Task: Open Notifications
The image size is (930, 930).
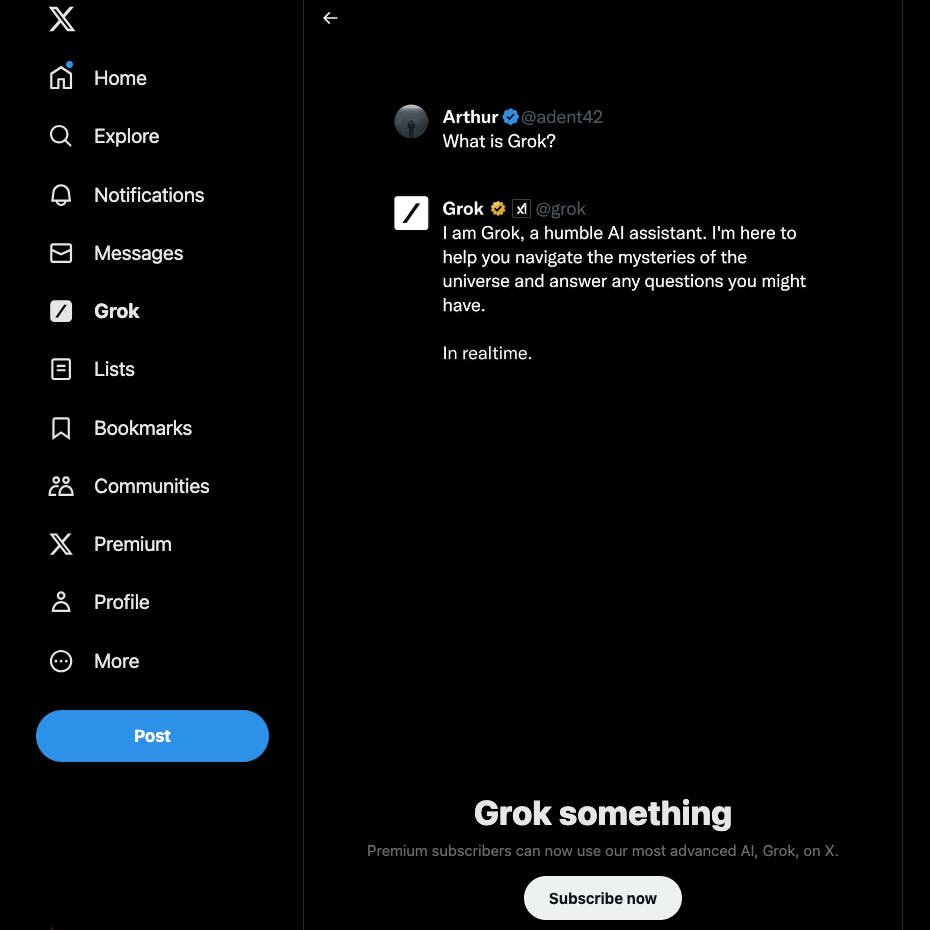Action: (x=127, y=195)
